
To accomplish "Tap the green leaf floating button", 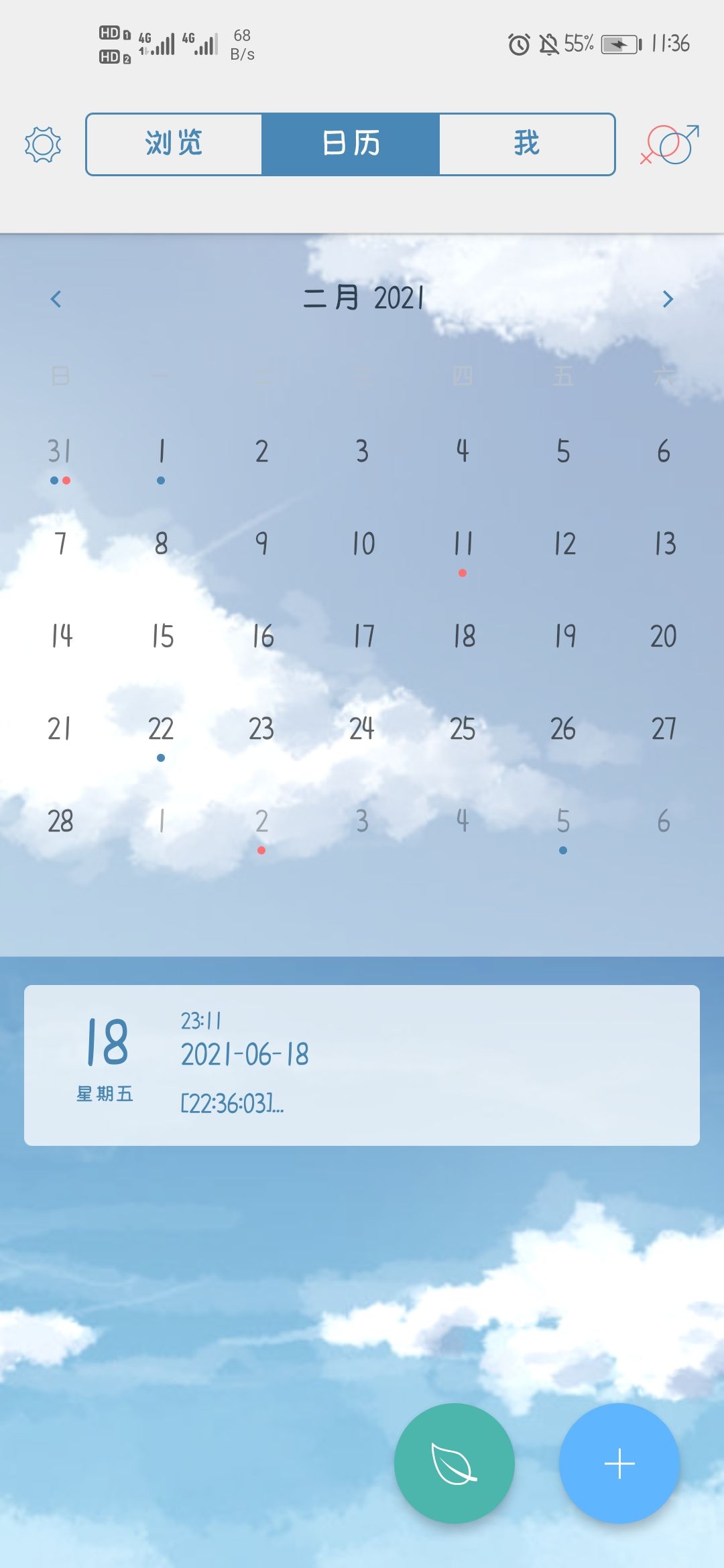I will pos(455,1464).
